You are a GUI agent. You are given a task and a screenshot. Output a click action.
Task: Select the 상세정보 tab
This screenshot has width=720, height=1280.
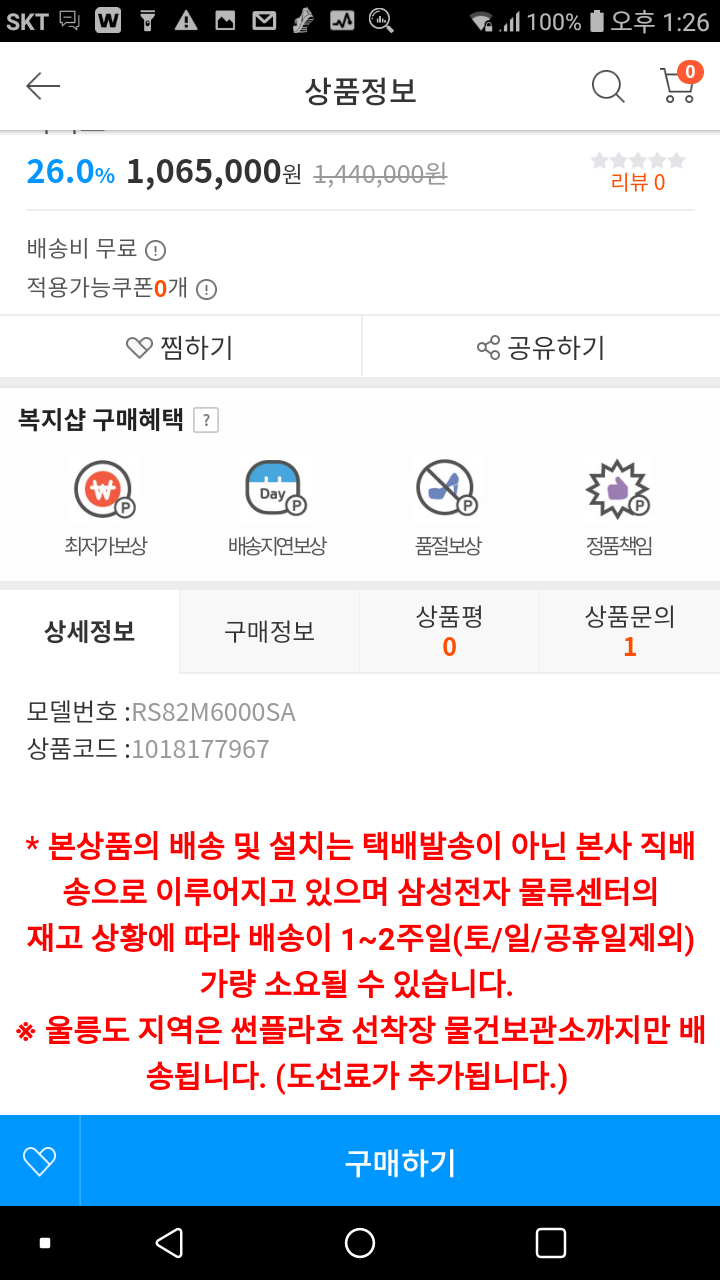coord(90,632)
